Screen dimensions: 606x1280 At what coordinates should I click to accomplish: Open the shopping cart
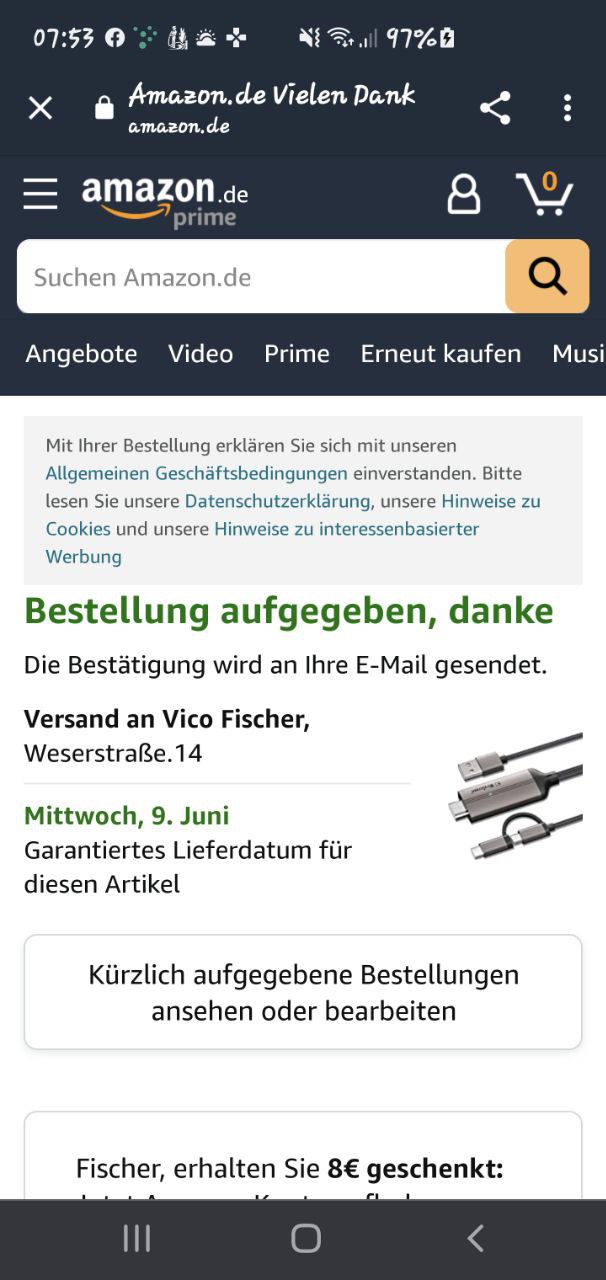click(545, 194)
